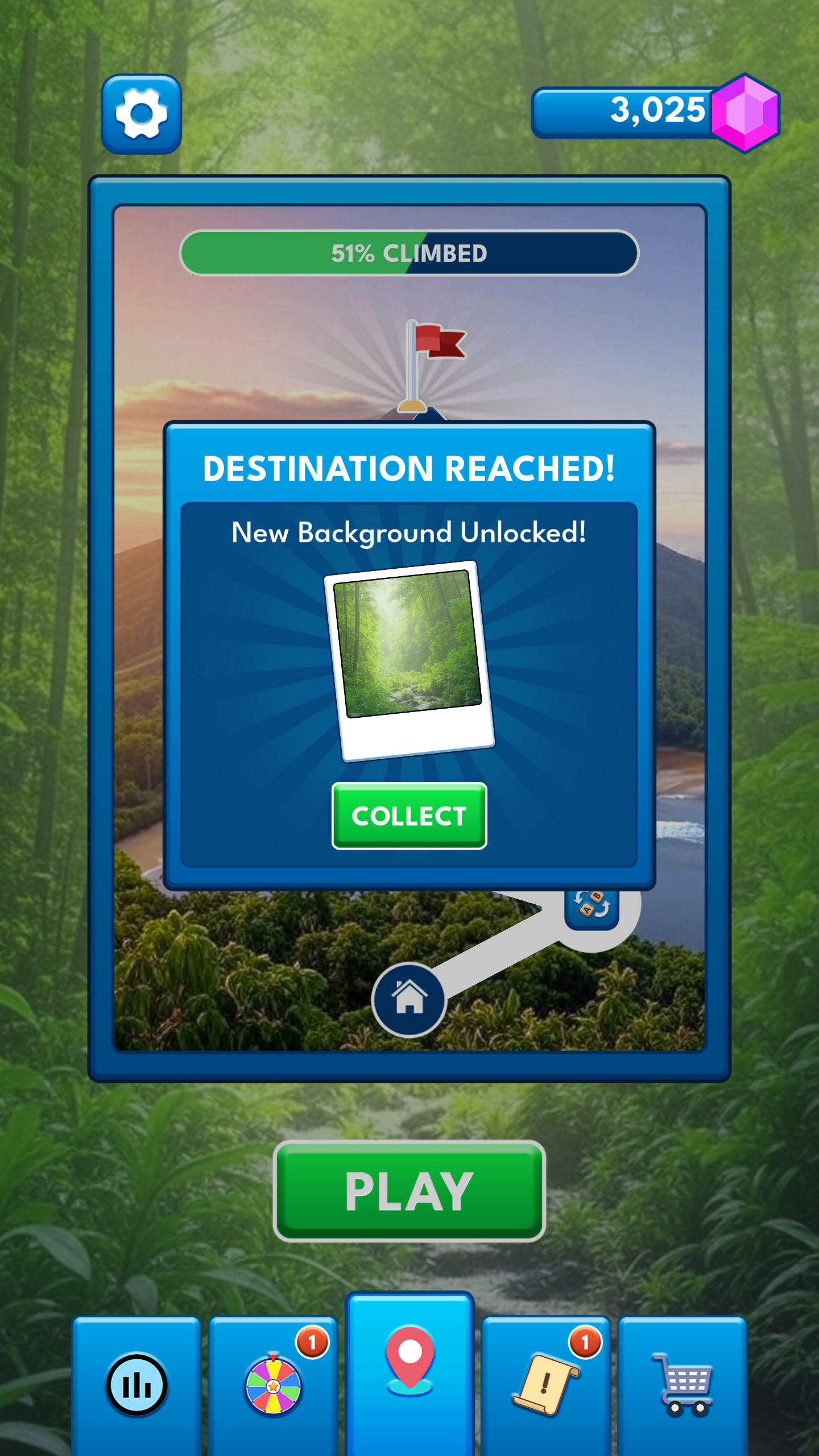This screenshot has width=819, height=1456.
Task: Tap the home marker on the trail
Action: point(409,999)
